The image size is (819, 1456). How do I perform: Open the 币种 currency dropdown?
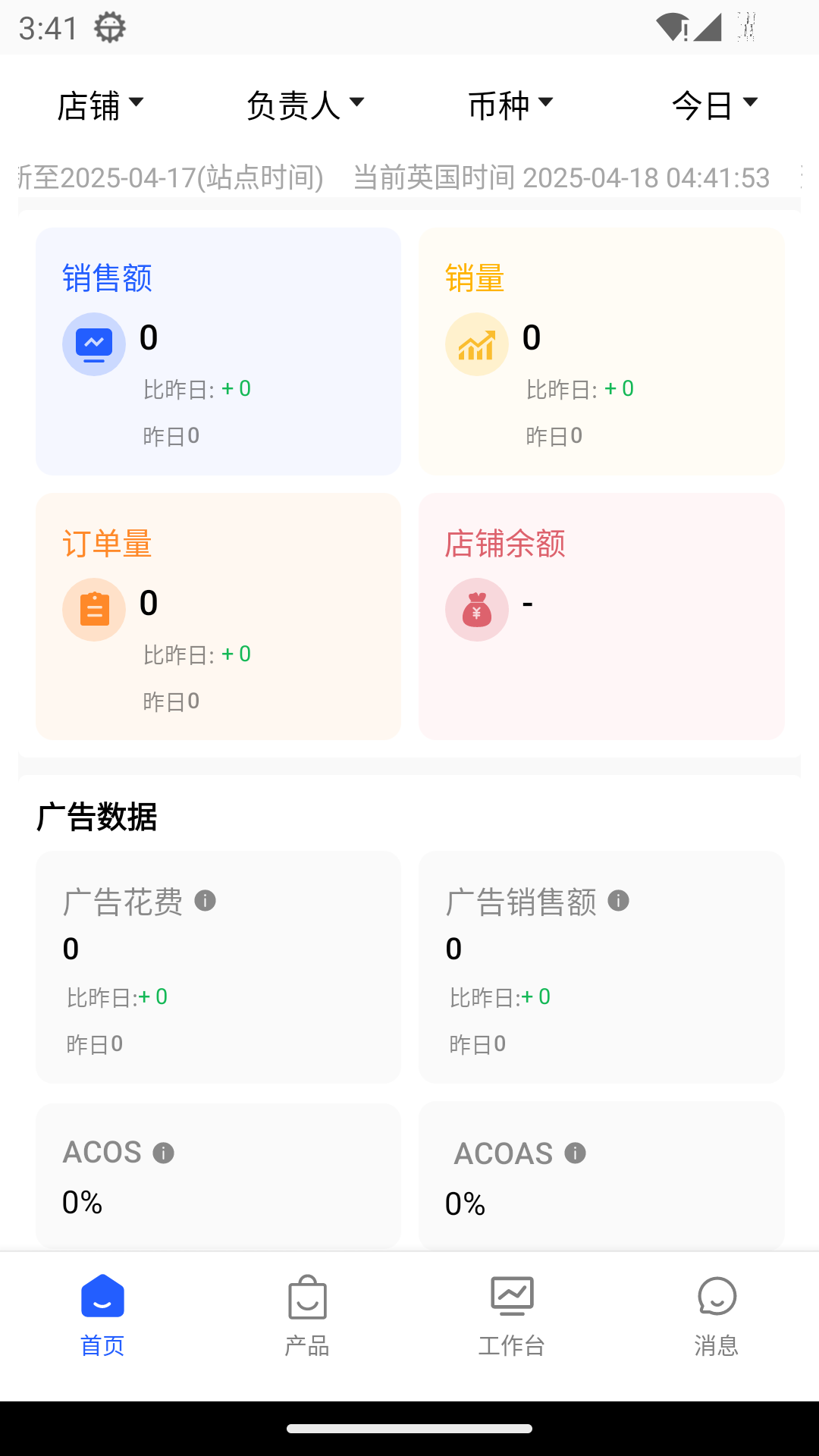tap(510, 105)
